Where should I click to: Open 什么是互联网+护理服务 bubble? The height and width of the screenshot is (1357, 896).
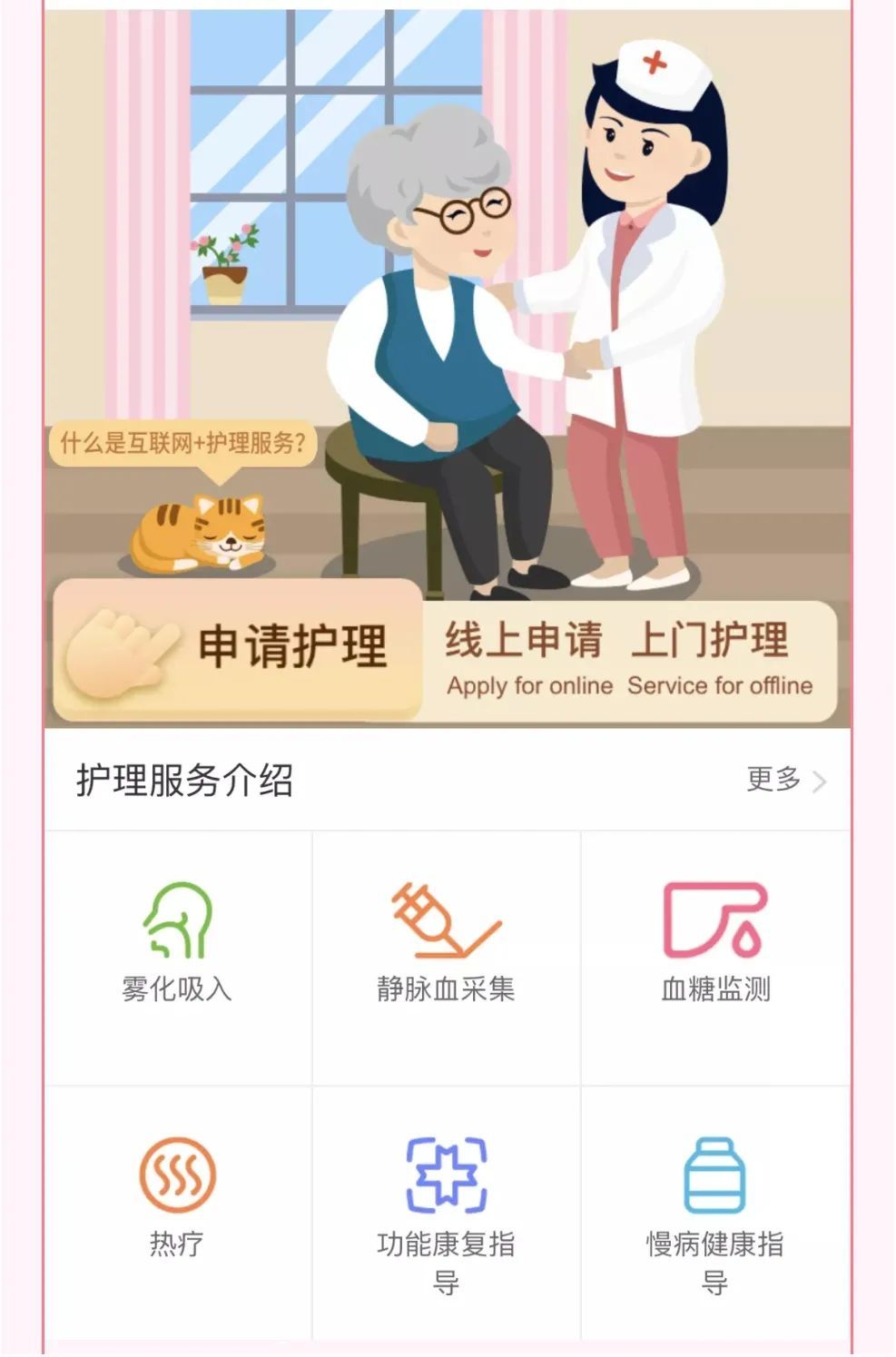[x=182, y=443]
